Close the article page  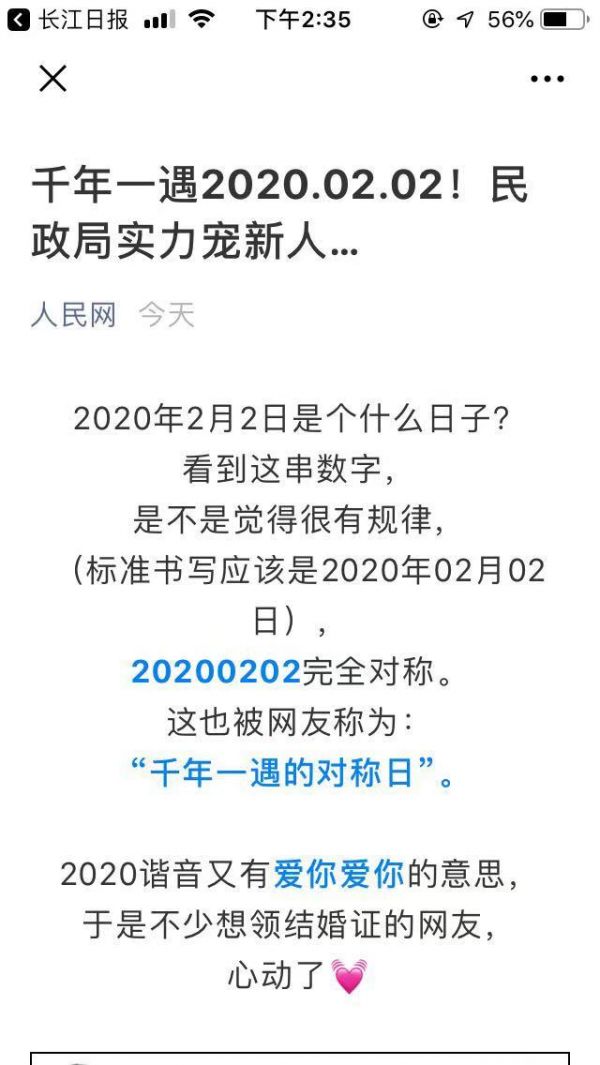(53, 79)
